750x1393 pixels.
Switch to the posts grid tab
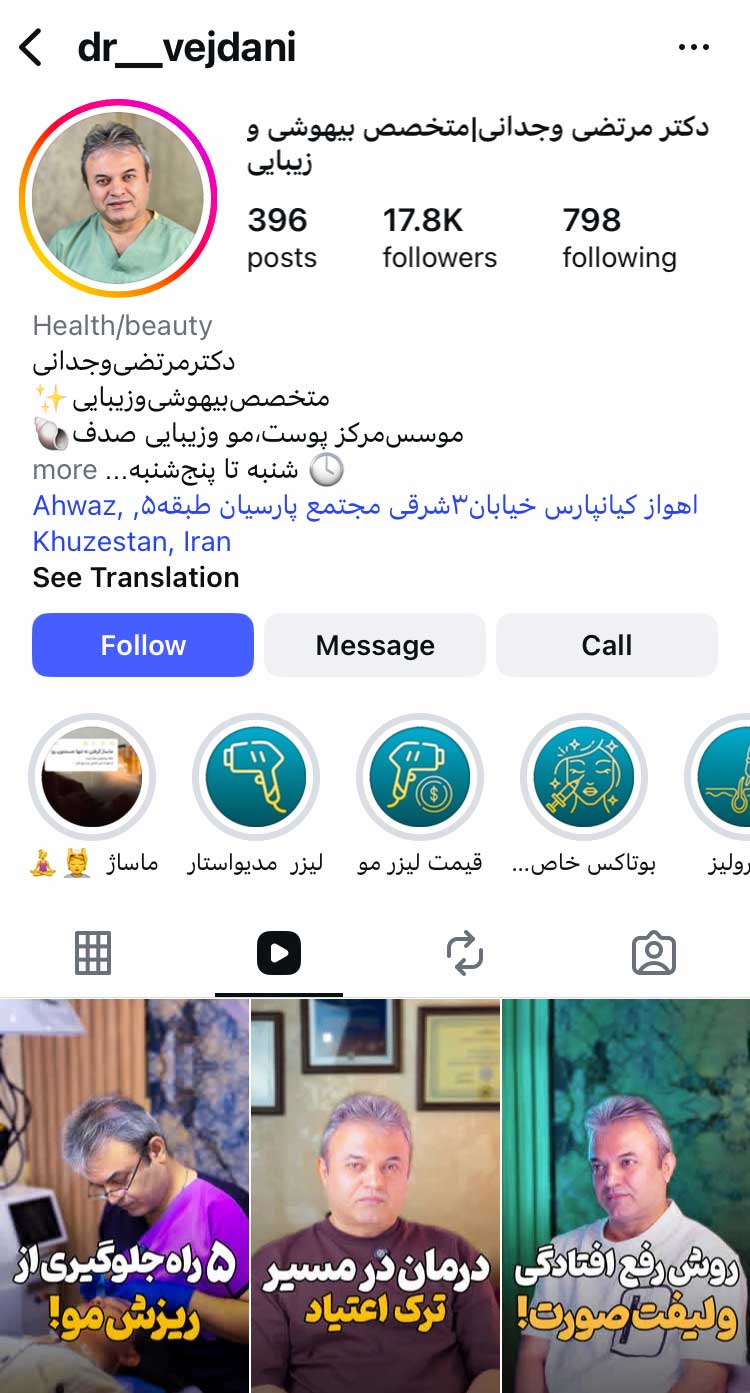(93, 953)
